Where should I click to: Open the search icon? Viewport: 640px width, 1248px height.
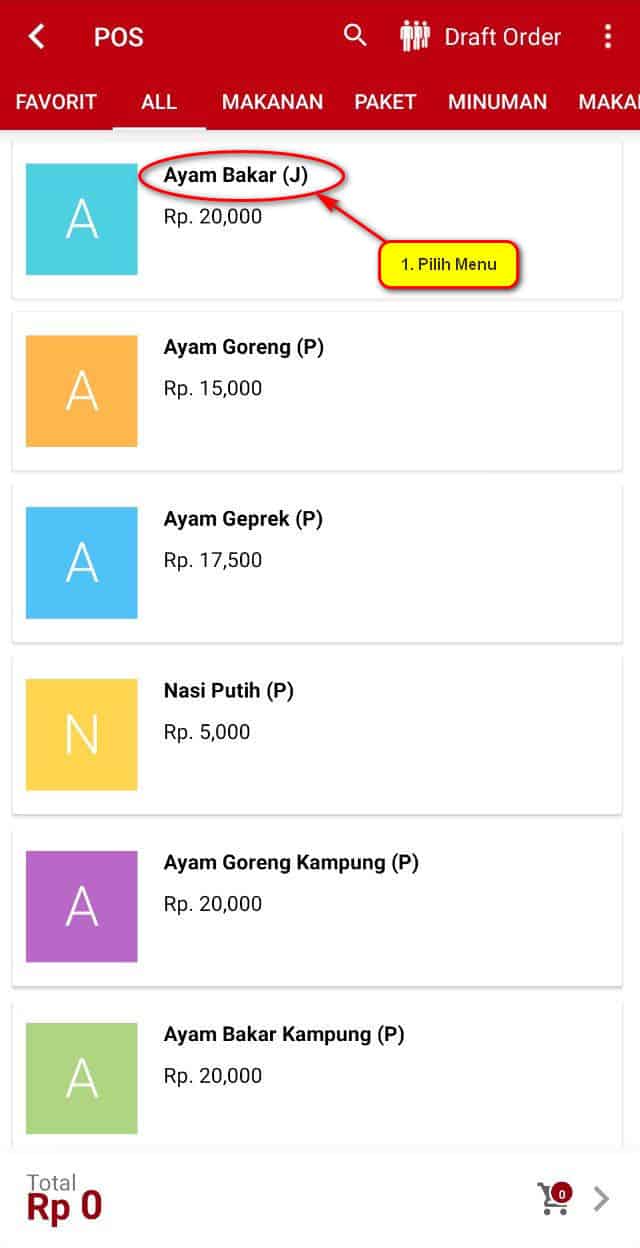(x=355, y=35)
